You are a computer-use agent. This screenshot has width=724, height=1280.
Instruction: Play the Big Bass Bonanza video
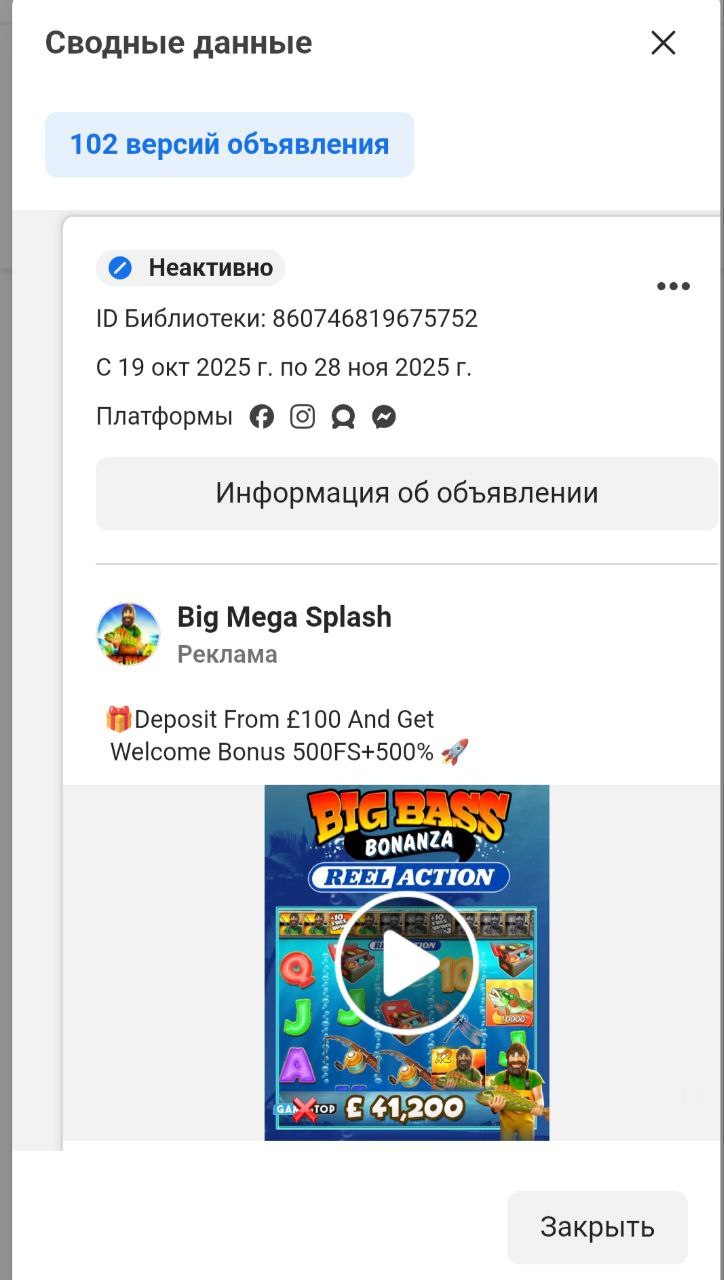(x=406, y=963)
